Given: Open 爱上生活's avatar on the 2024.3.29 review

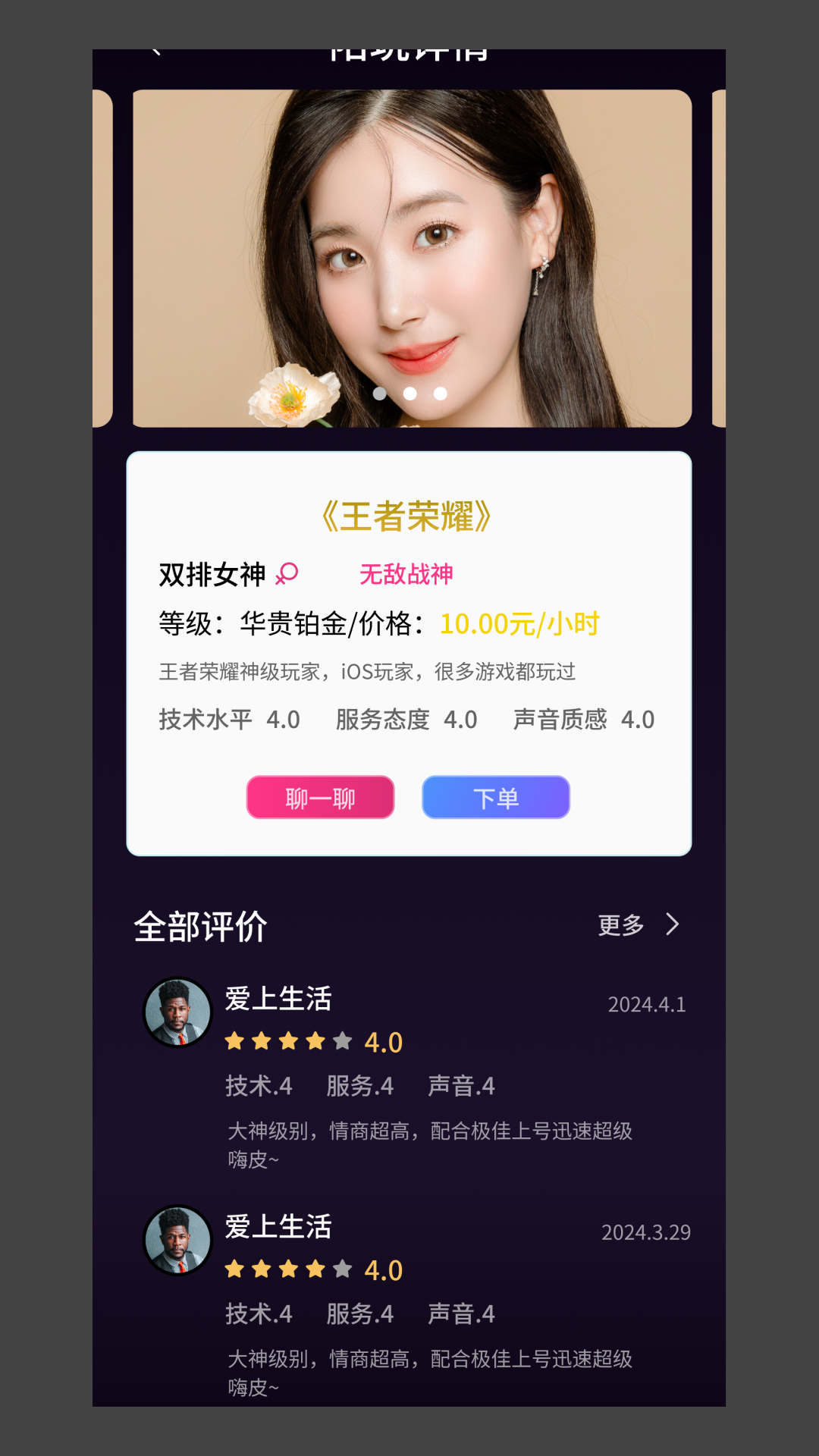Looking at the screenshot, I should pos(178,1241).
